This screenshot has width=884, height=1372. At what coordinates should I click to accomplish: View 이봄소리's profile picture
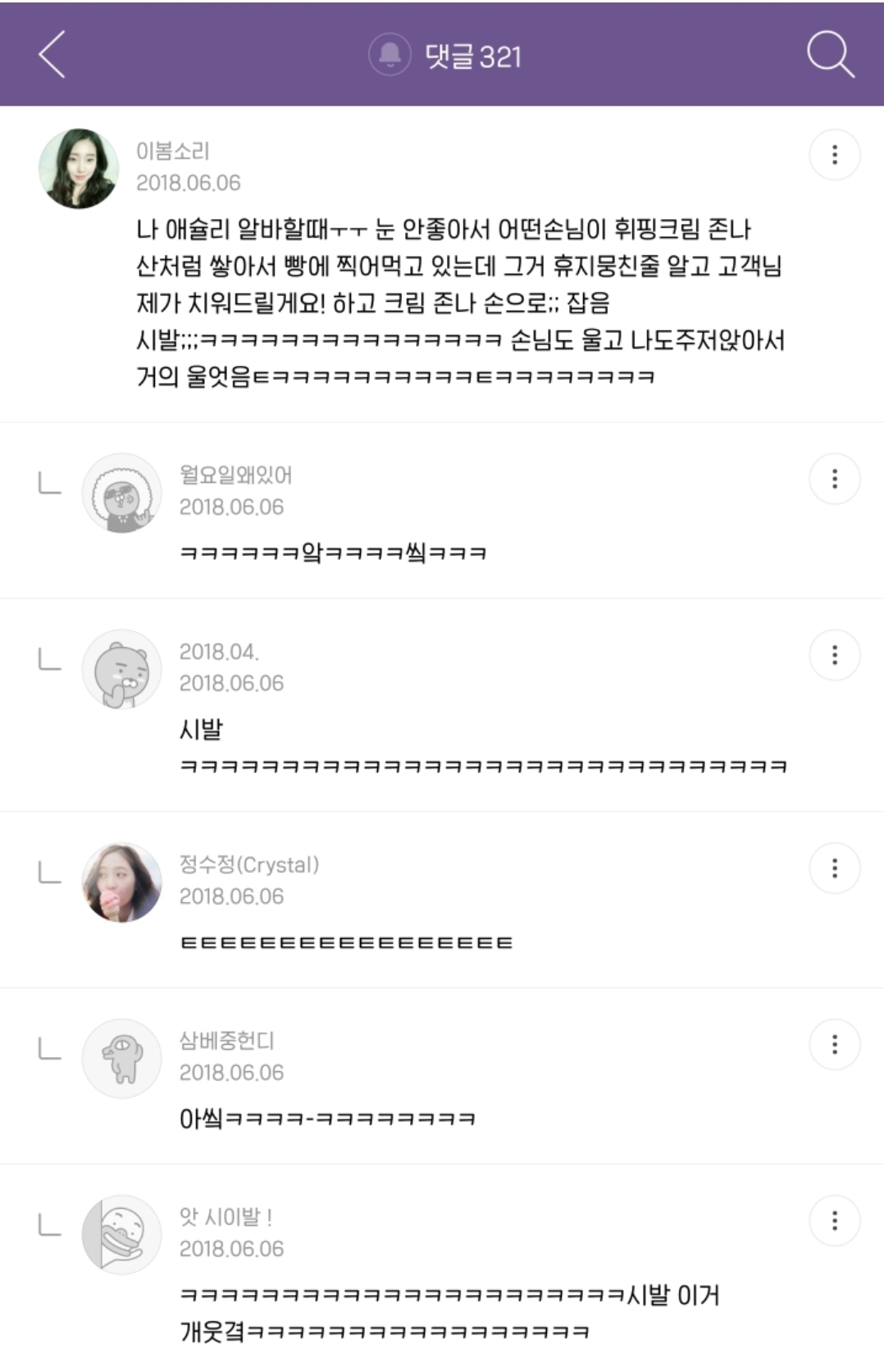coord(79,167)
